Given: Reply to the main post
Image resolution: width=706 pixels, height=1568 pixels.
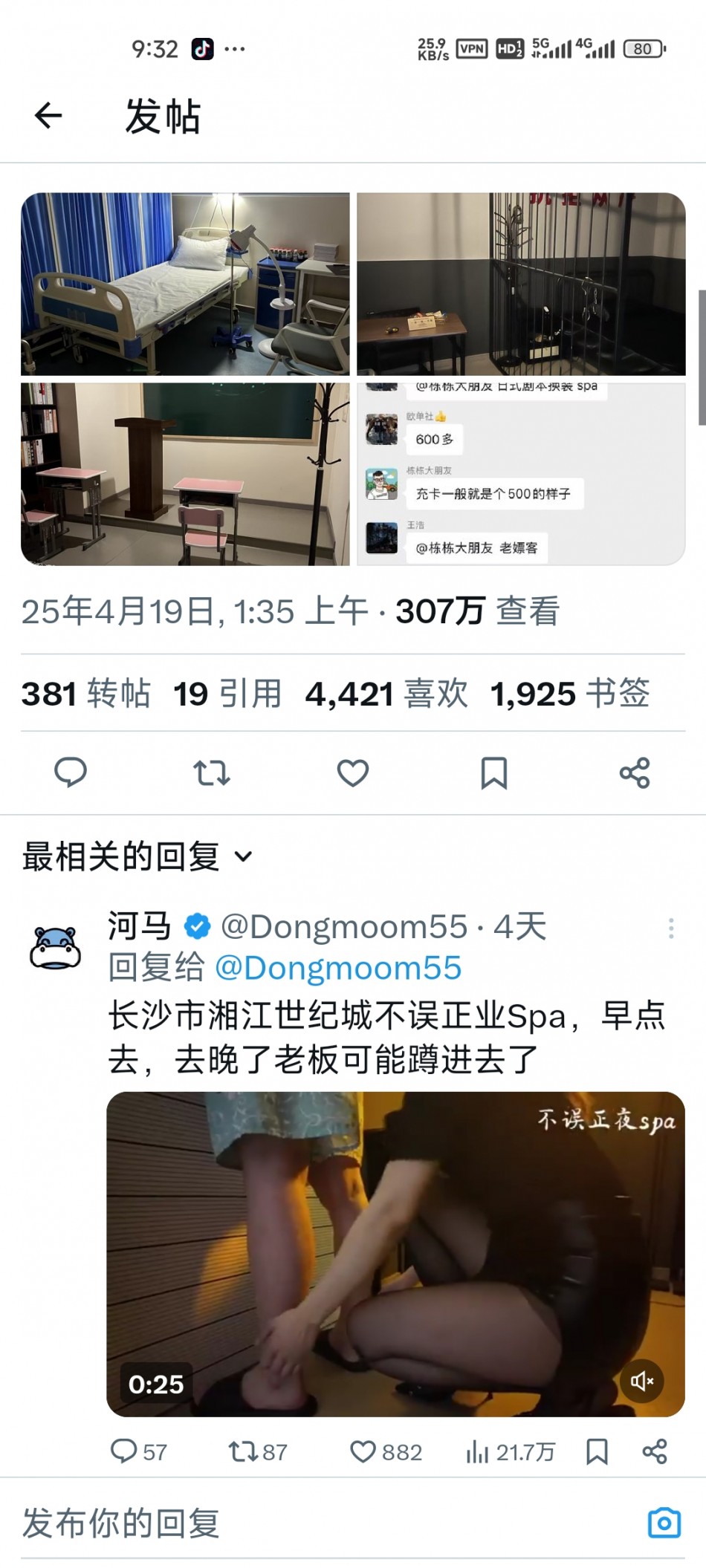Looking at the screenshot, I should [x=71, y=772].
